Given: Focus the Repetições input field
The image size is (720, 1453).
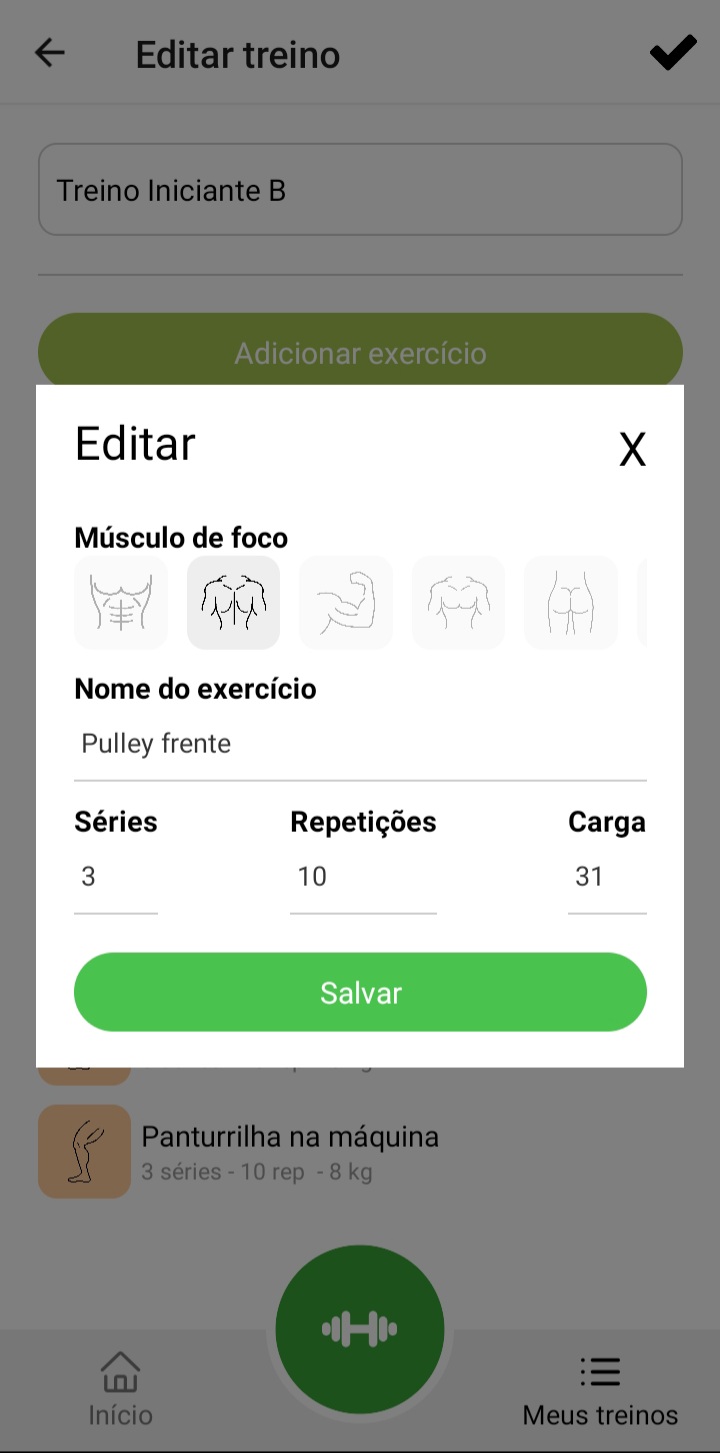Looking at the screenshot, I should (x=363, y=877).
